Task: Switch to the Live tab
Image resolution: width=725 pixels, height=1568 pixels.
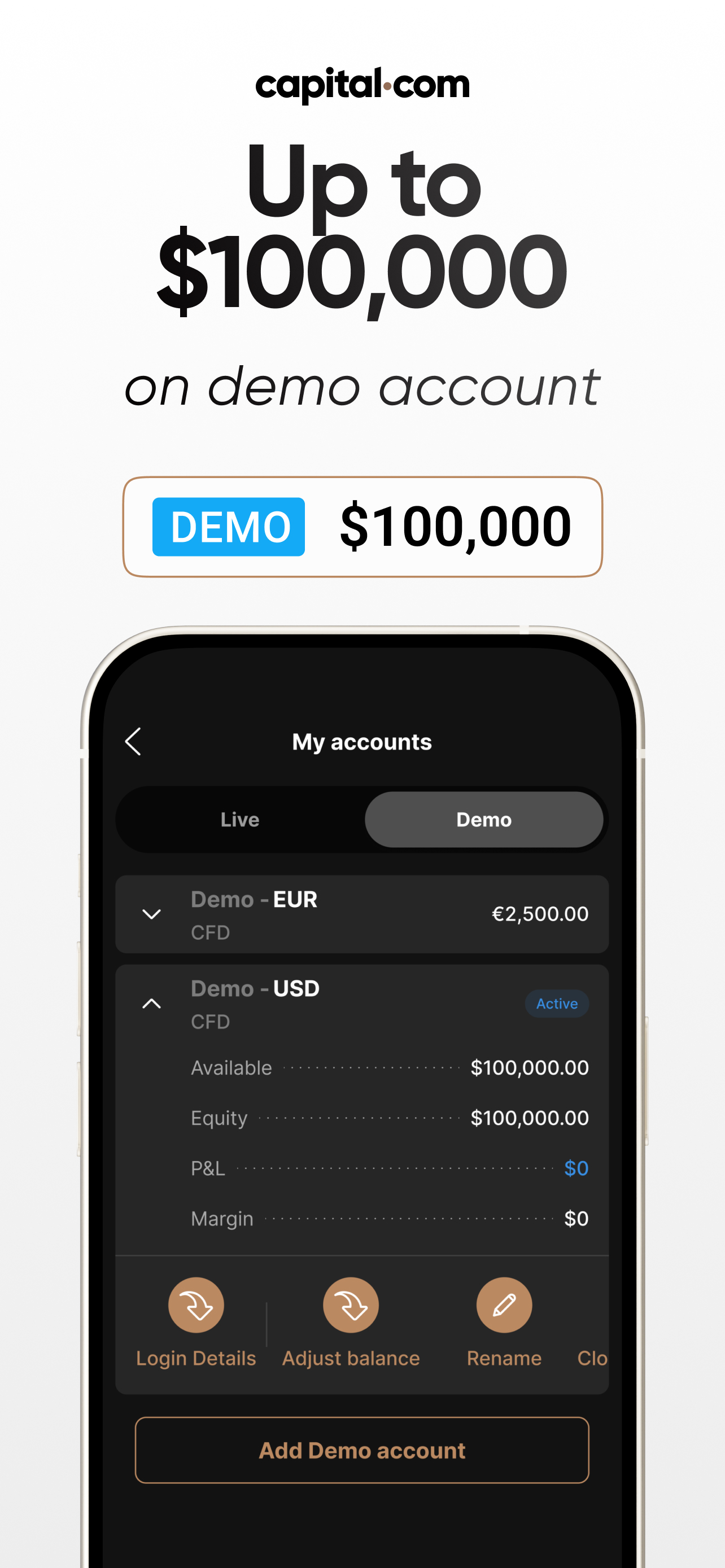Action: click(x=239, y=820)
